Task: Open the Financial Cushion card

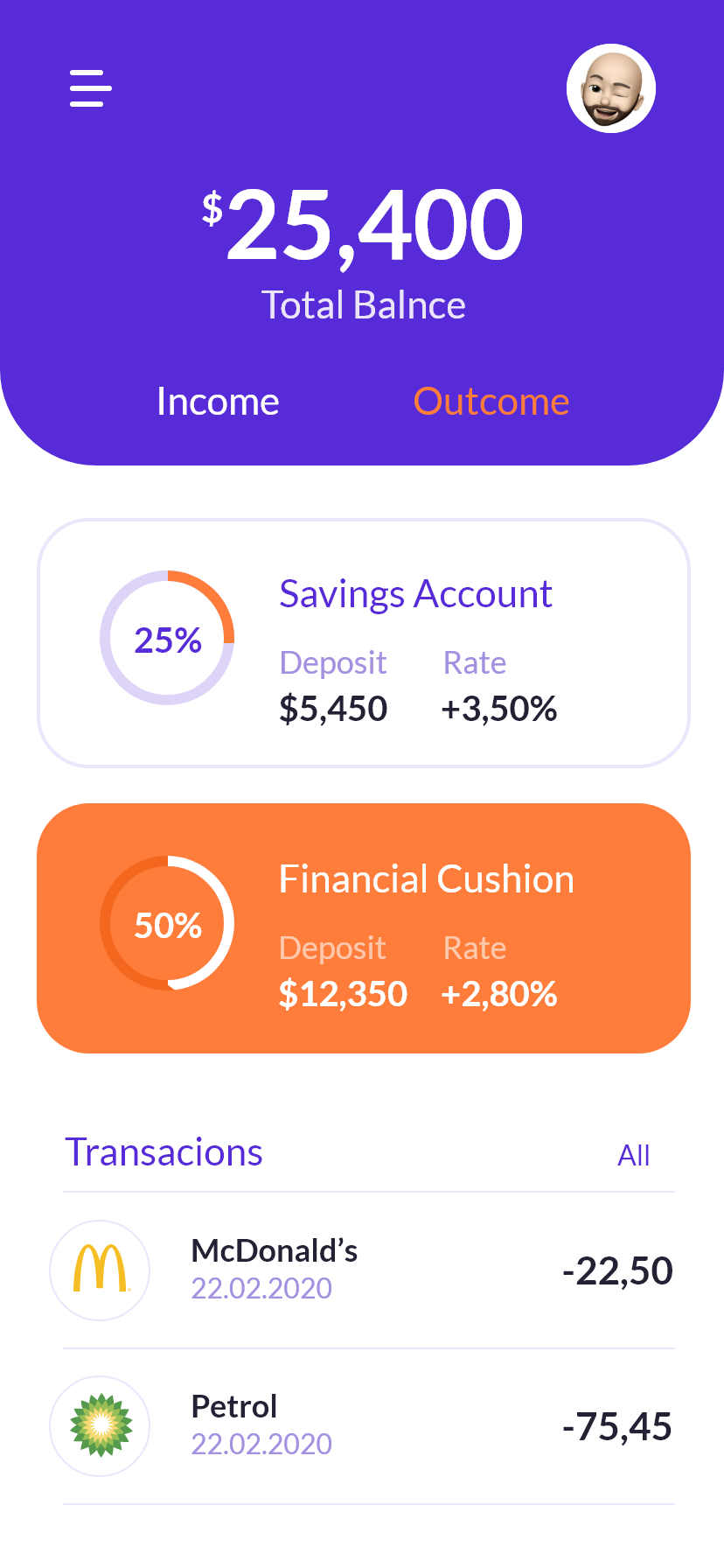Action: (363, 927)
